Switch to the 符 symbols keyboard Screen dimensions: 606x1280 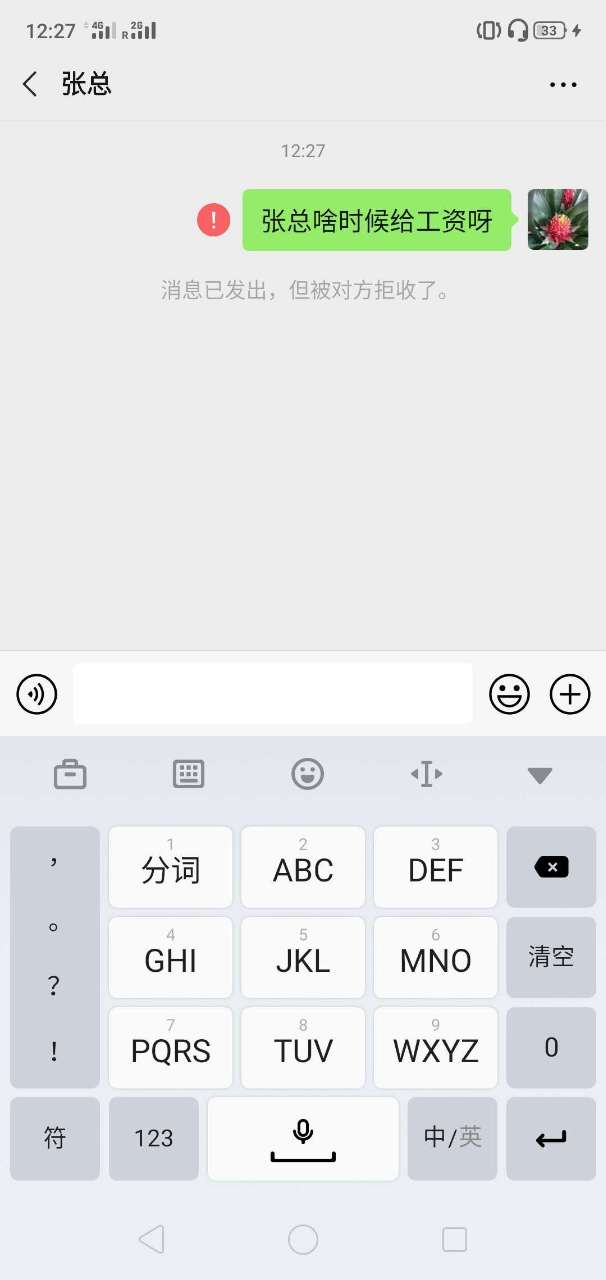55,1138
